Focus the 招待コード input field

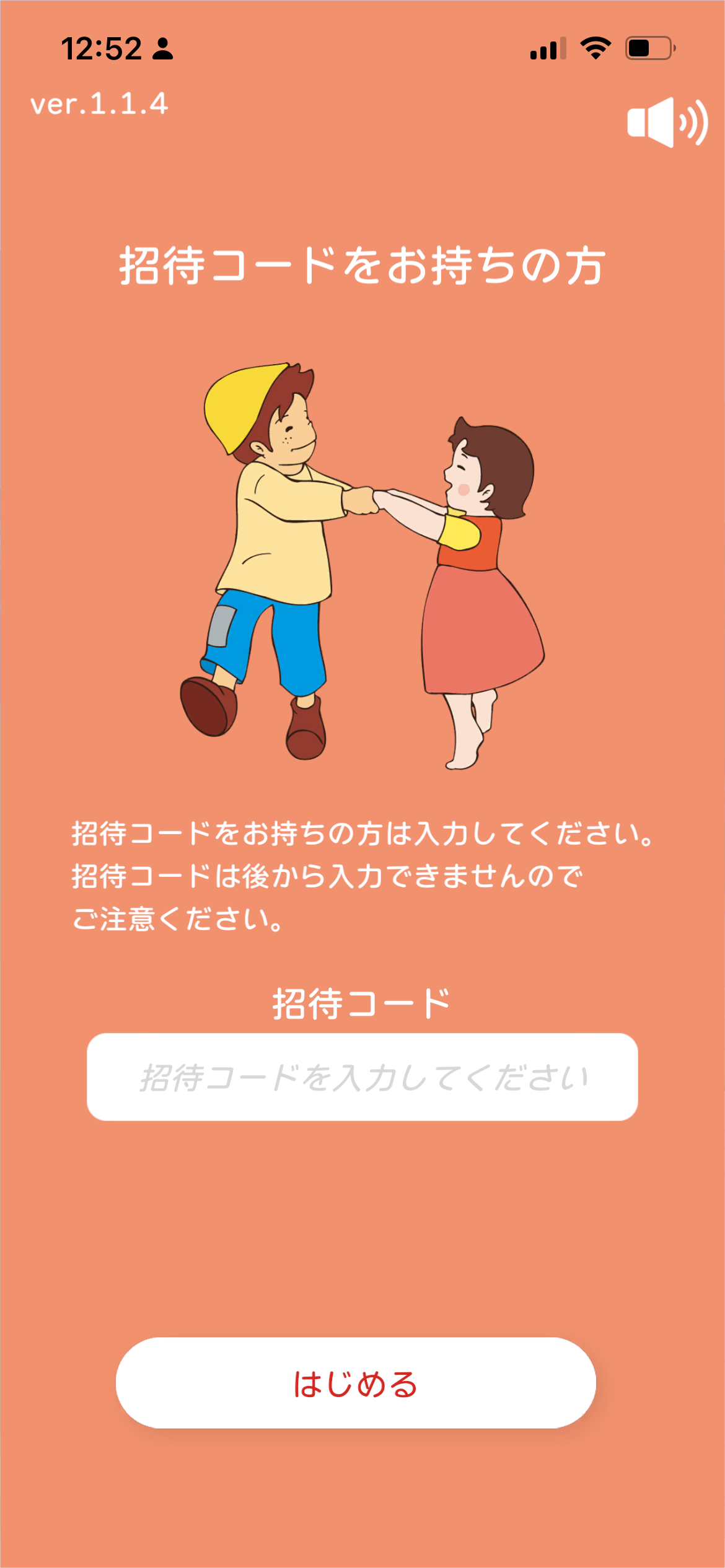[362, 1077]
